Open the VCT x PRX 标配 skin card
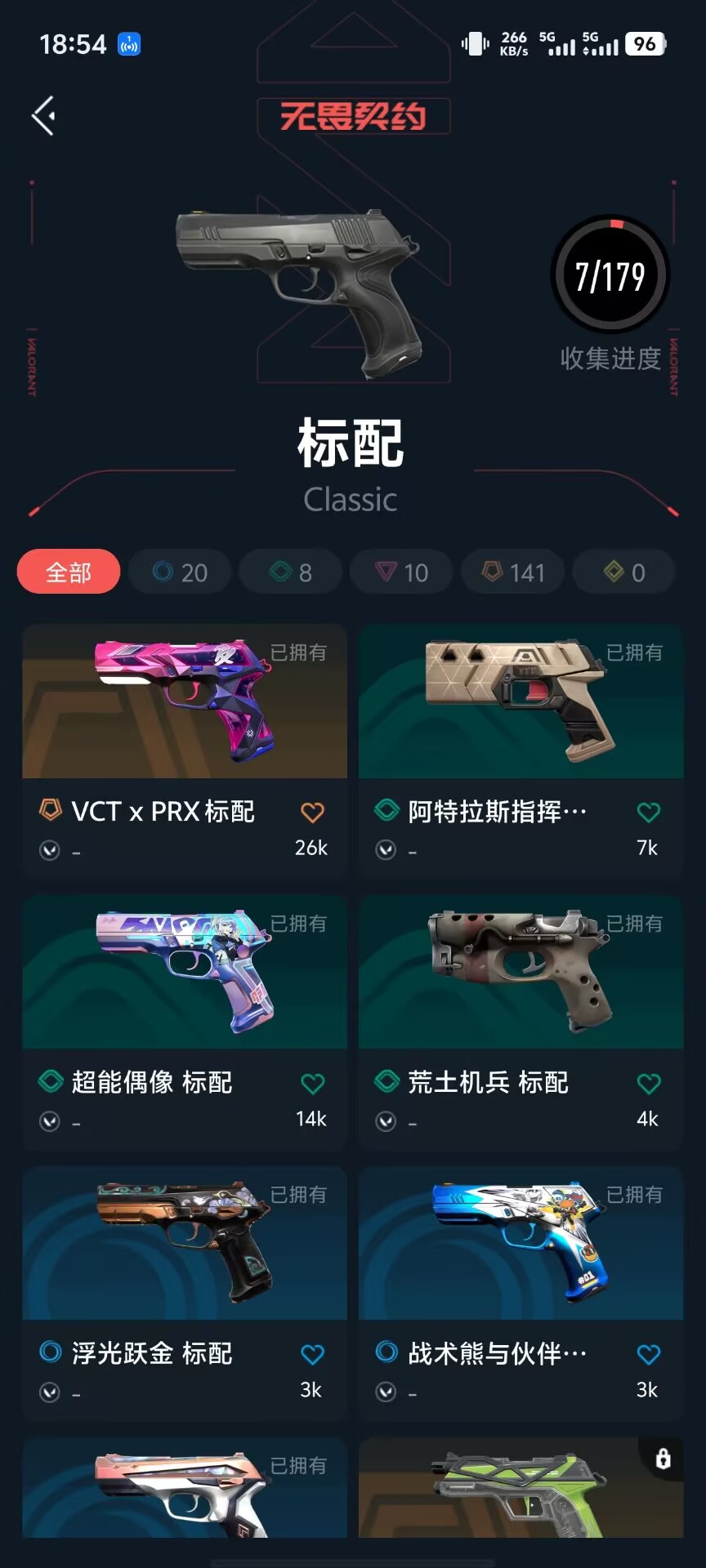706x1568 pixels. (185, 702)
